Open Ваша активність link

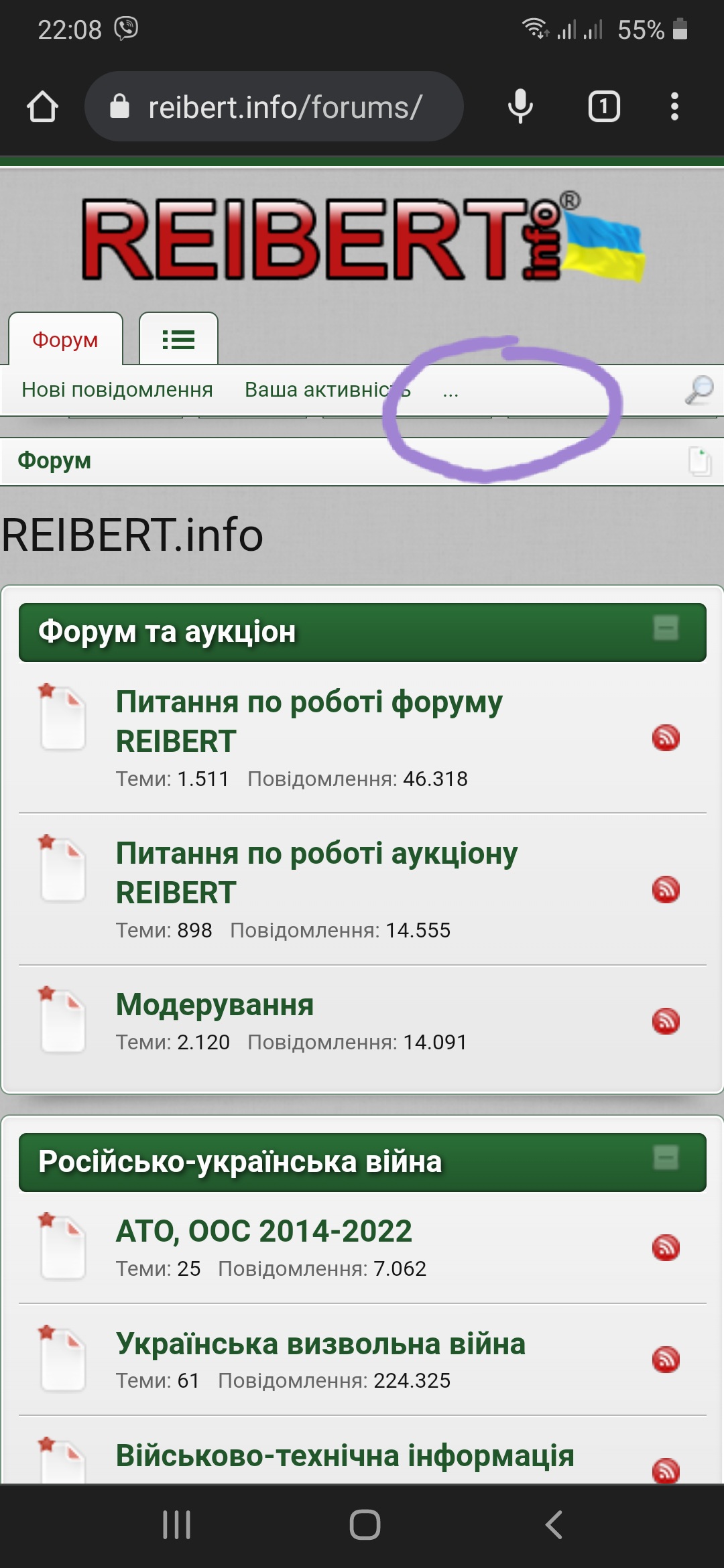327,390
